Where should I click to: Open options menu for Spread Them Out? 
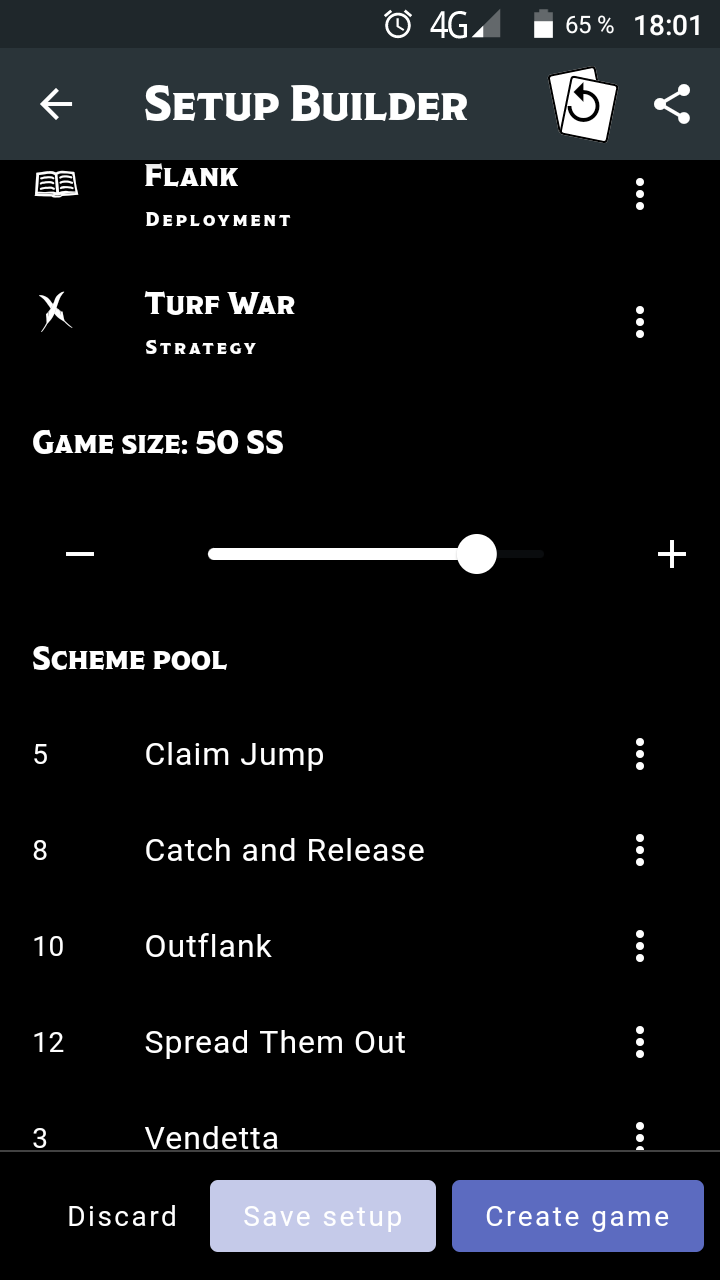pyautogui.click(x=639, y=1042)
